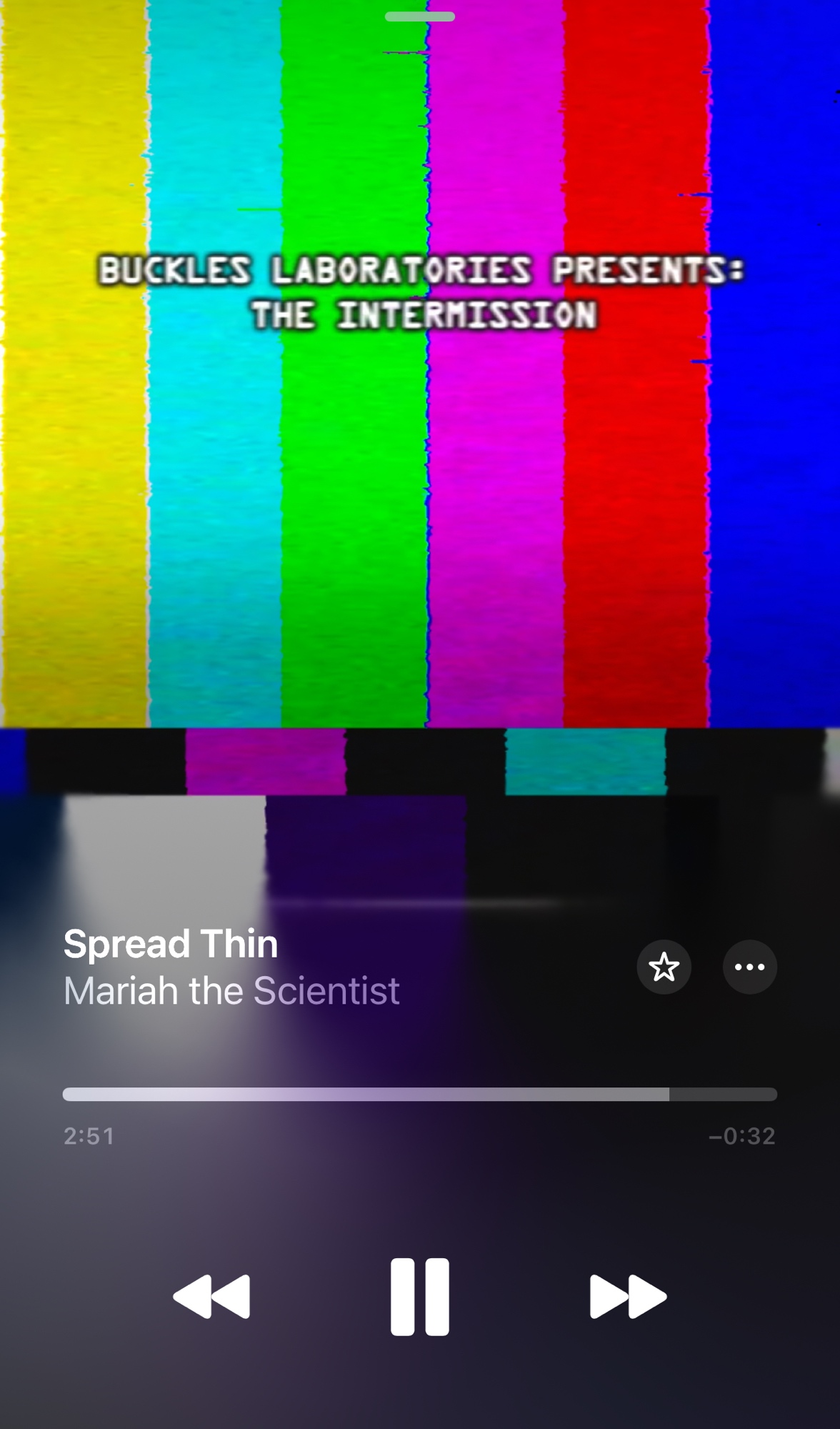Open the three-dot more options menu
Image resolution: width=840 pixels, height=1429 pixels.
(749, 967)
